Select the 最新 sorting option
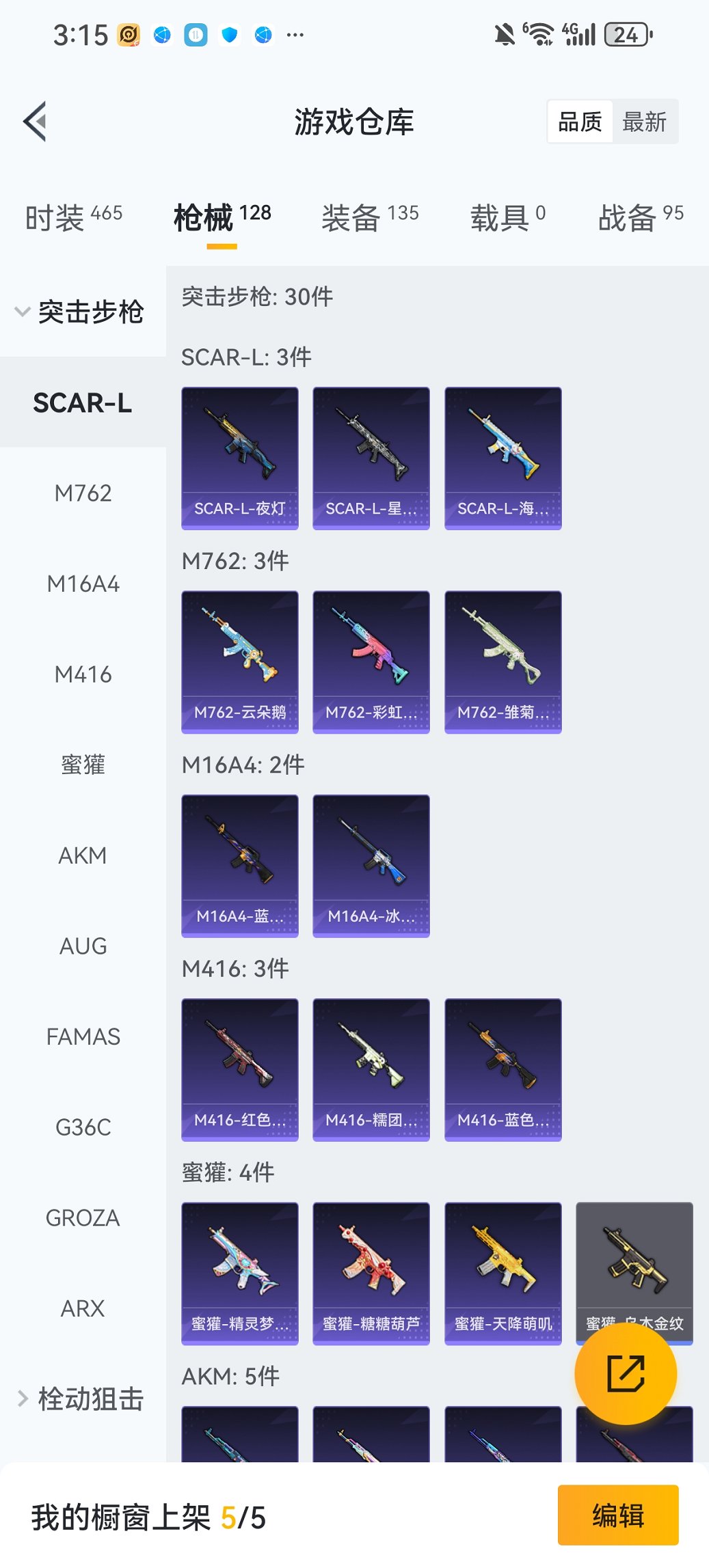 click(x=645, y=120)
